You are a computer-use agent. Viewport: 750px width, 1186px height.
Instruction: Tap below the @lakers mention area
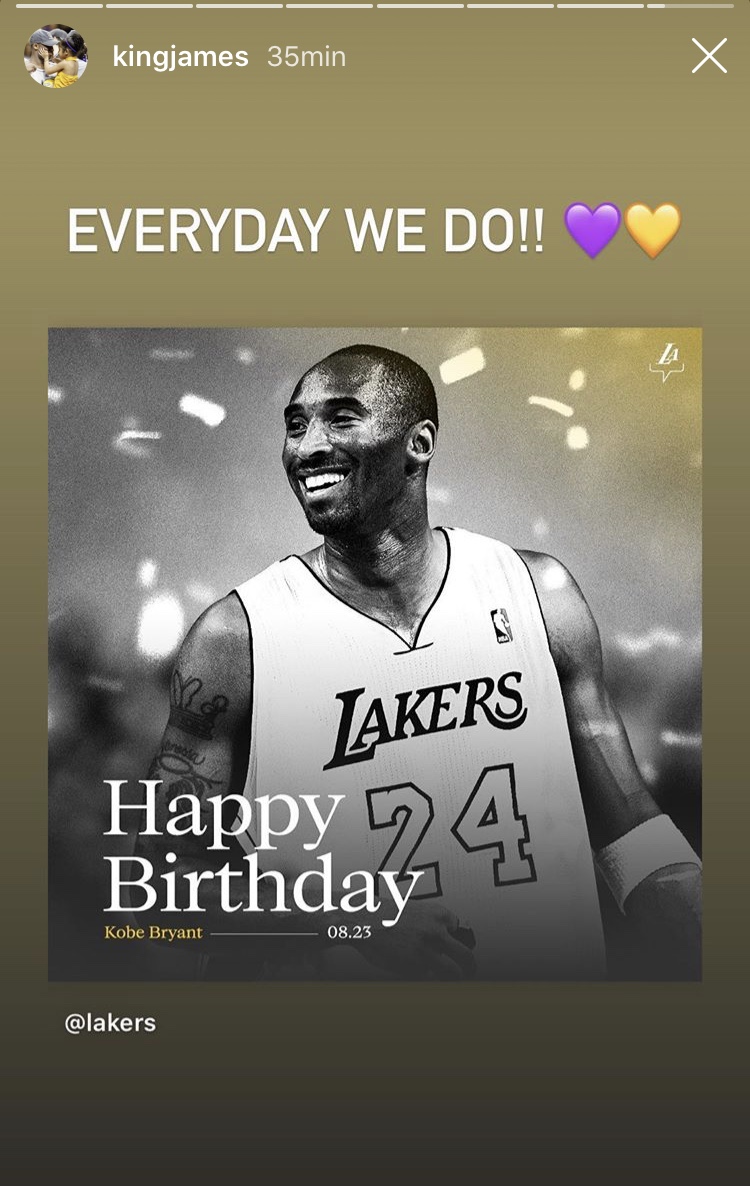[375, 1110]
